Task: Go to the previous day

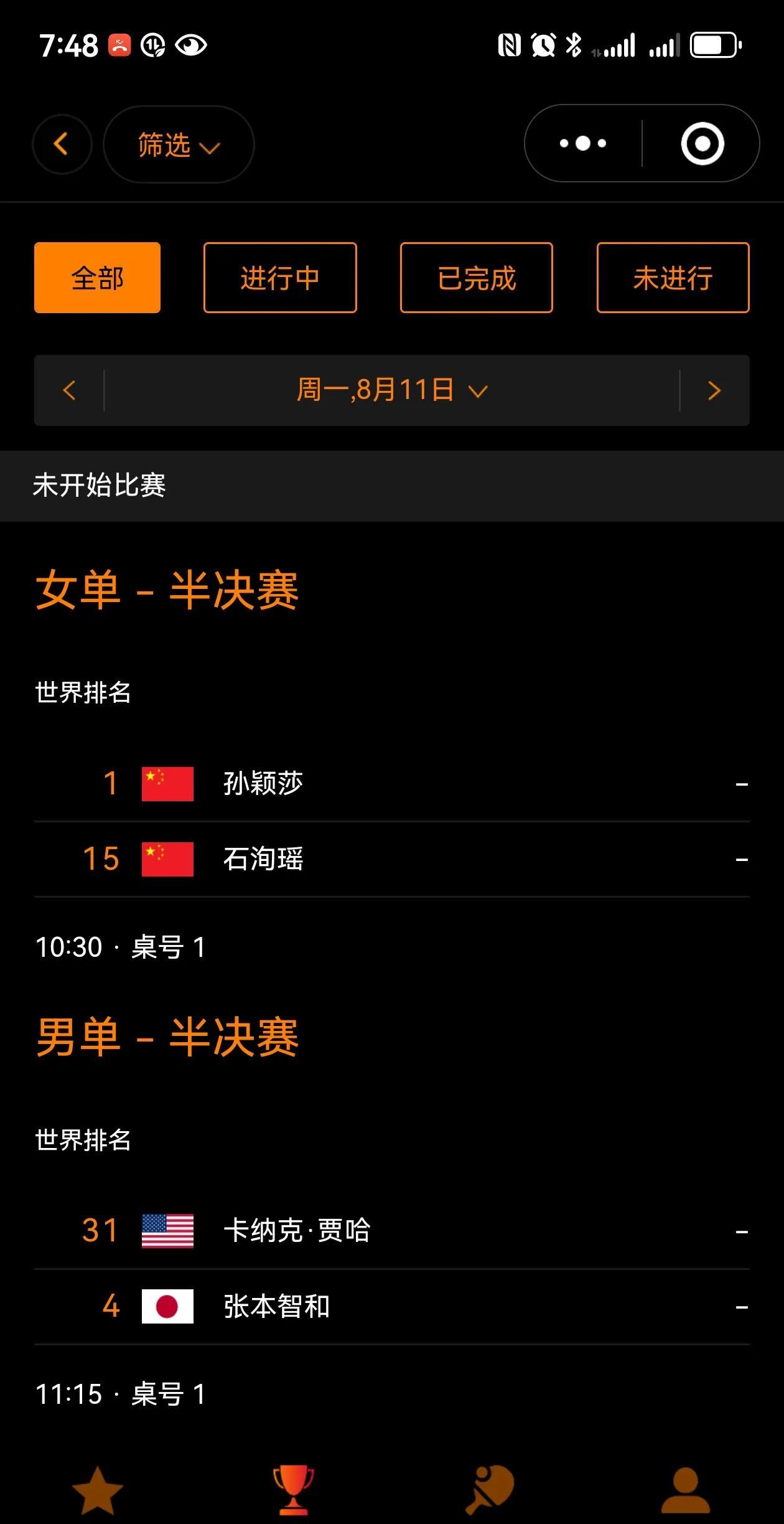Action: coord(69,390)
